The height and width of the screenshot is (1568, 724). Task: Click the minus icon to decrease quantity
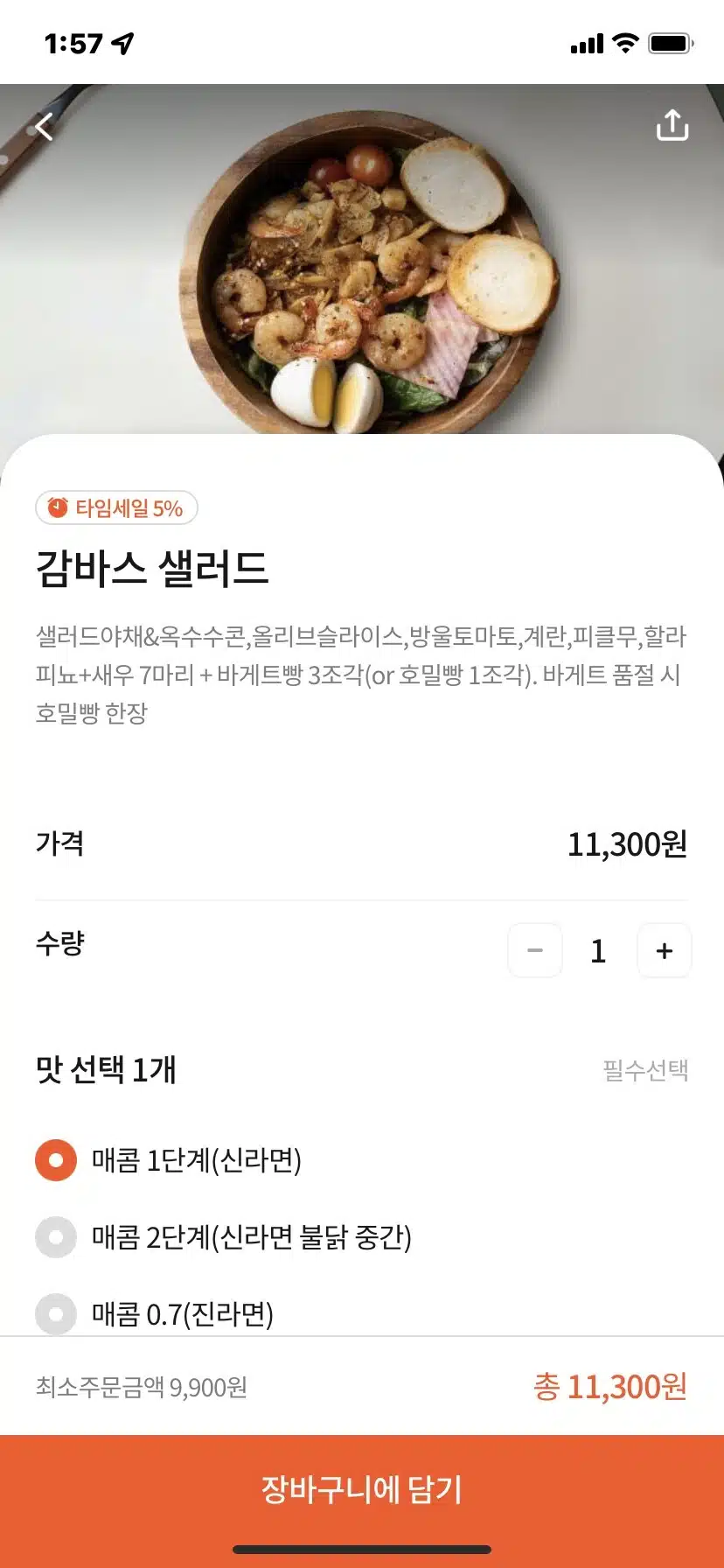click(x=534, y=950)
